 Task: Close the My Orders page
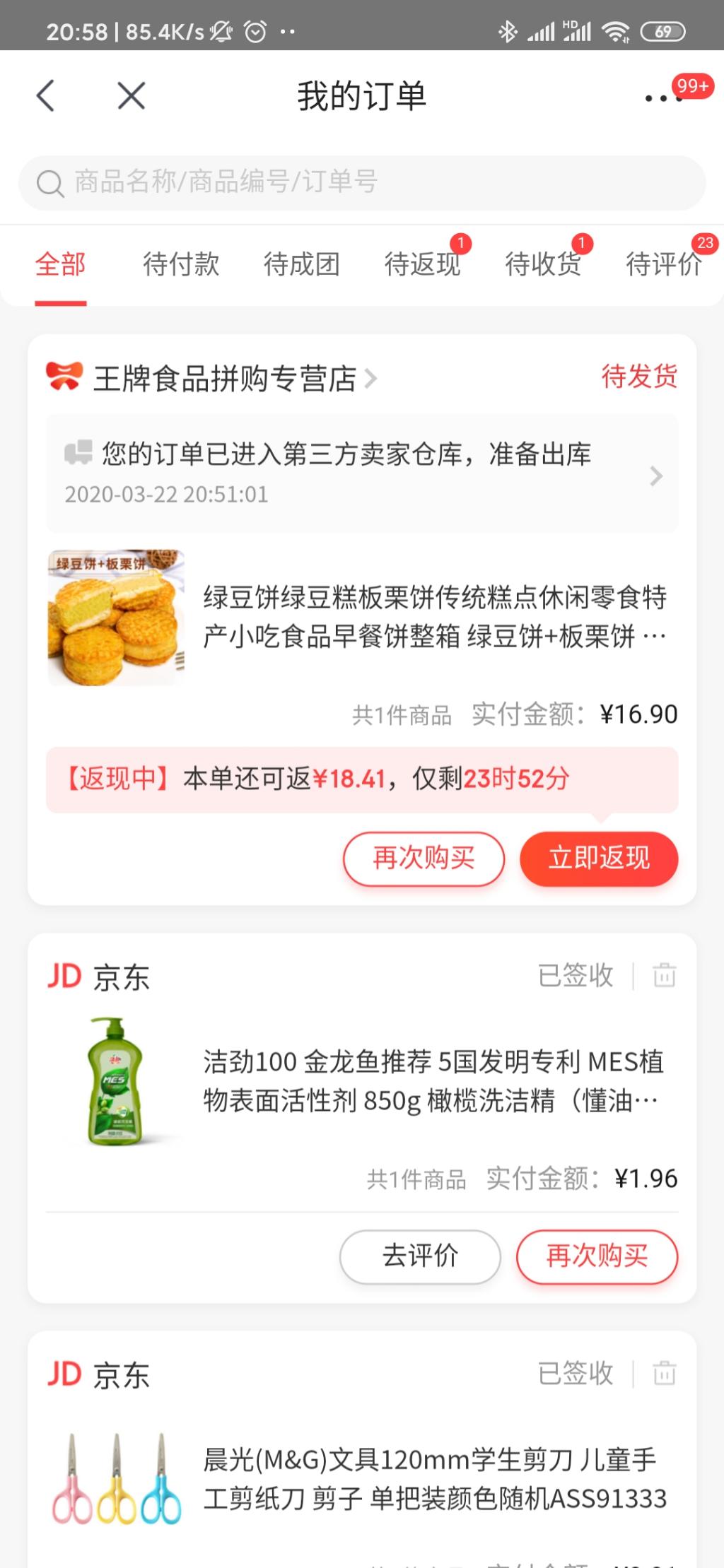pos(132,95)
